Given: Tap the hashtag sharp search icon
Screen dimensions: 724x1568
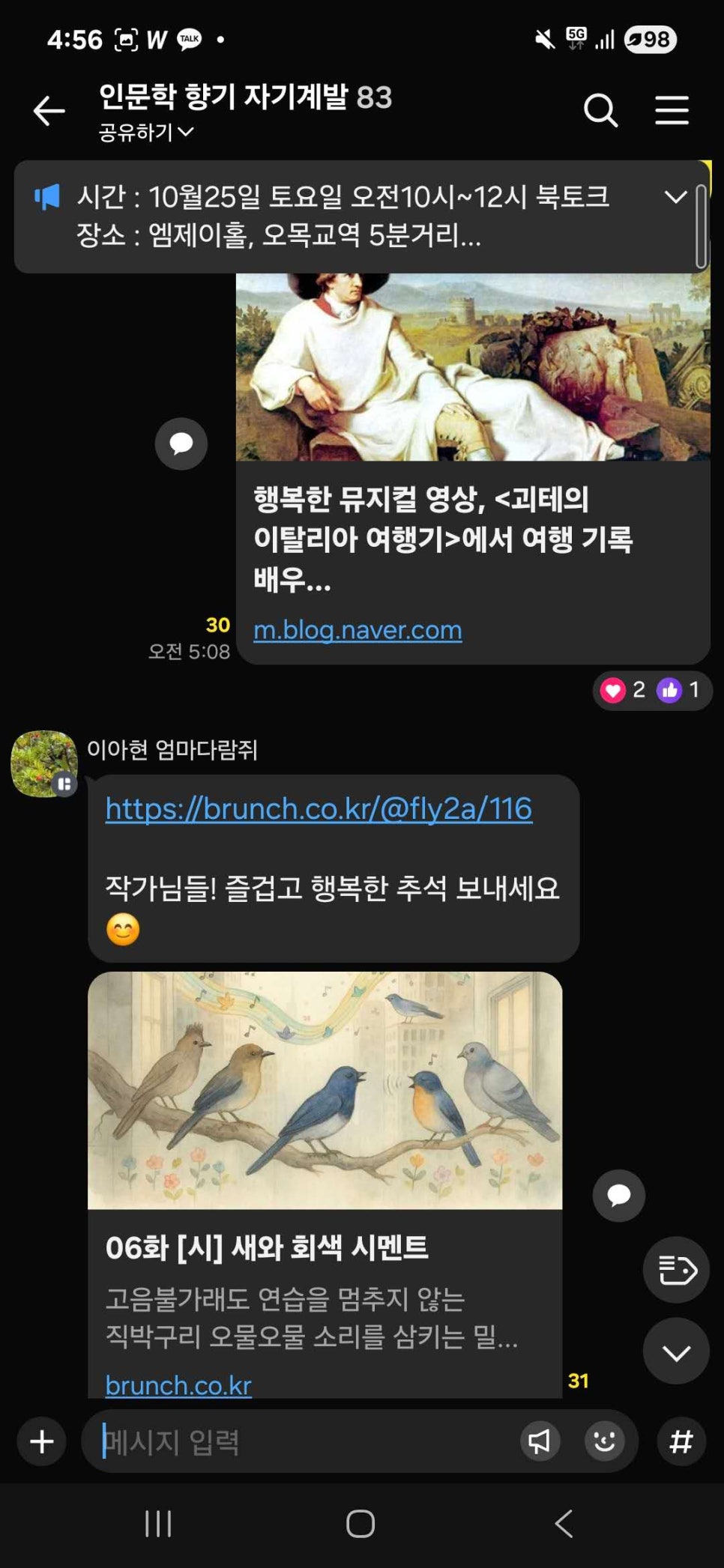Looking at the screenshot, I should pos(681,1441).
